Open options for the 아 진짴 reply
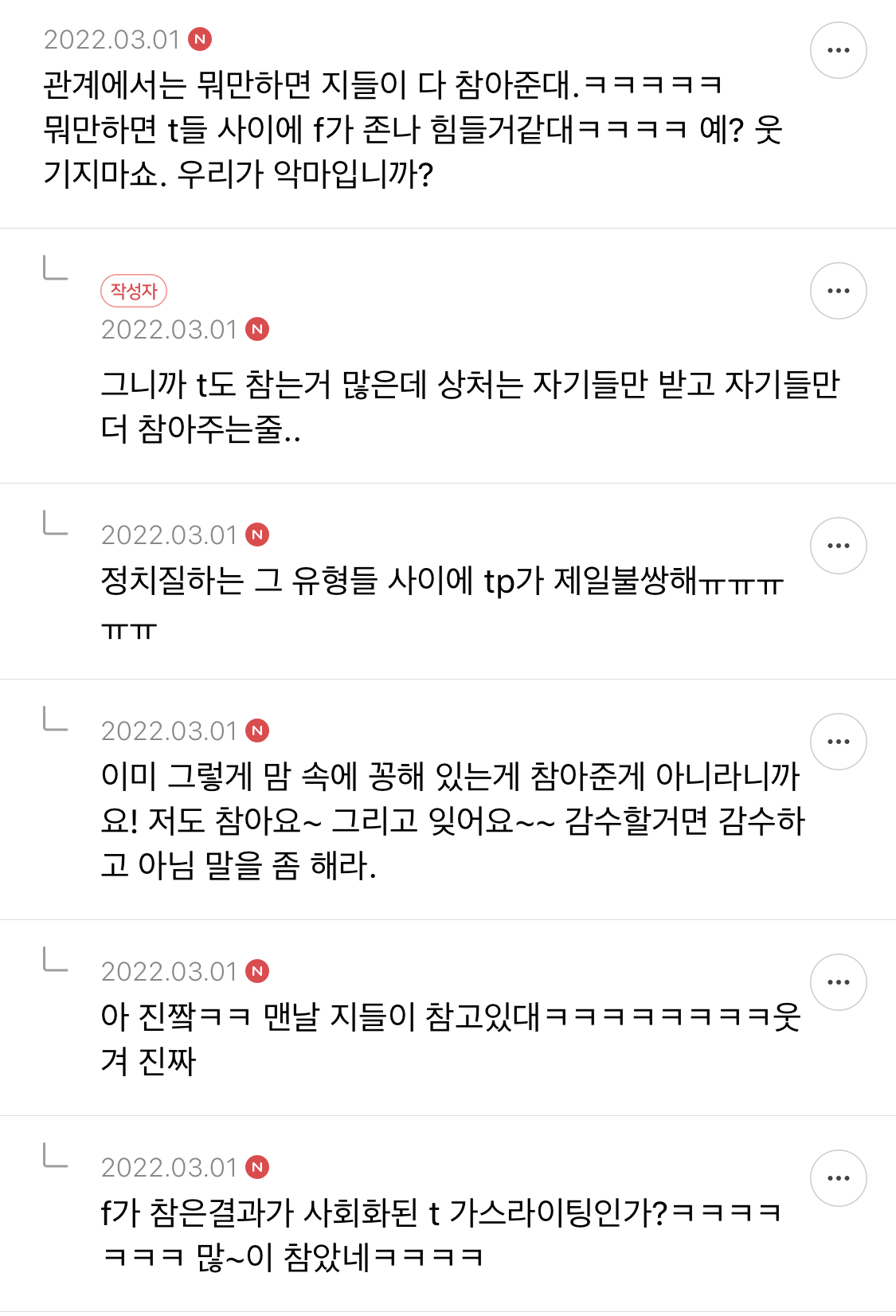 pyautogui.click(x=839, y=982)
